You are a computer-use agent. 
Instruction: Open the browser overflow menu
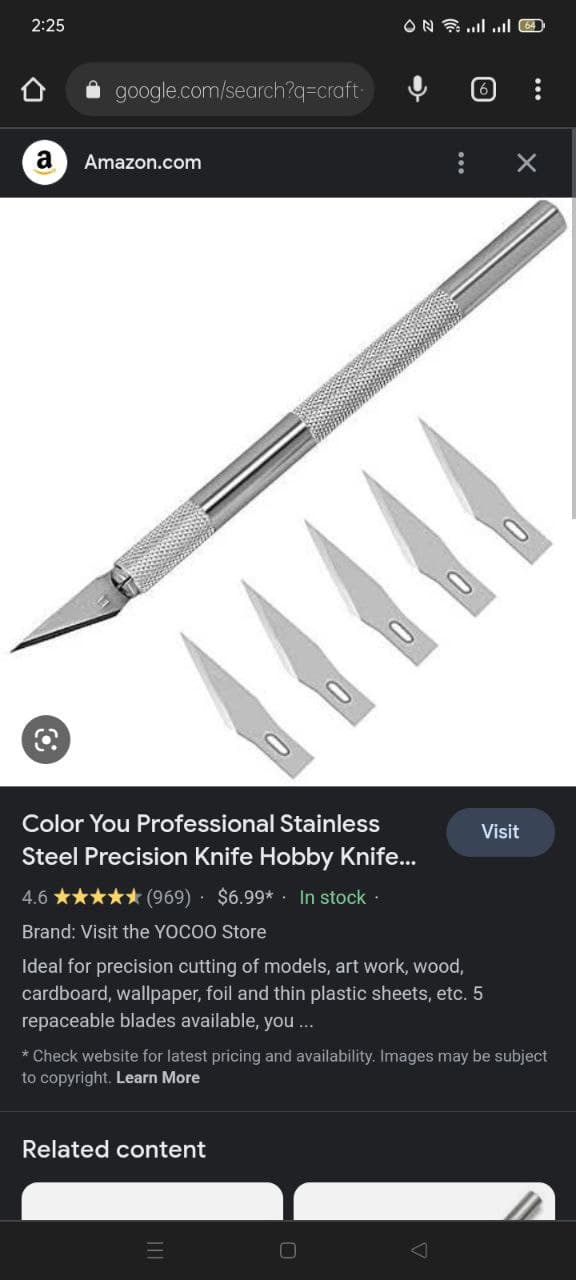538,89
